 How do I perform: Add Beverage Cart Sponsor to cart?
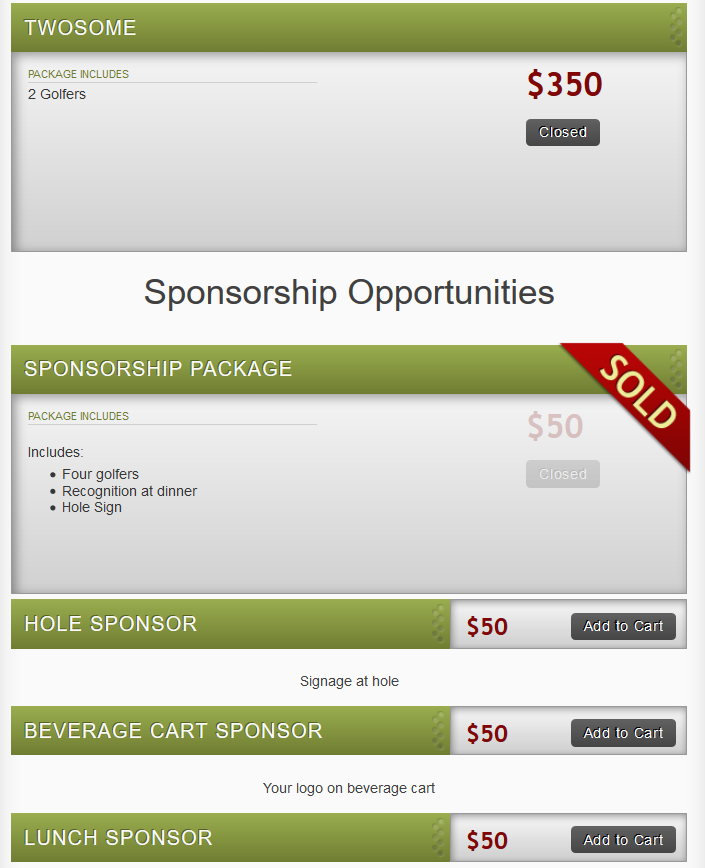click(x=623, y=733)
